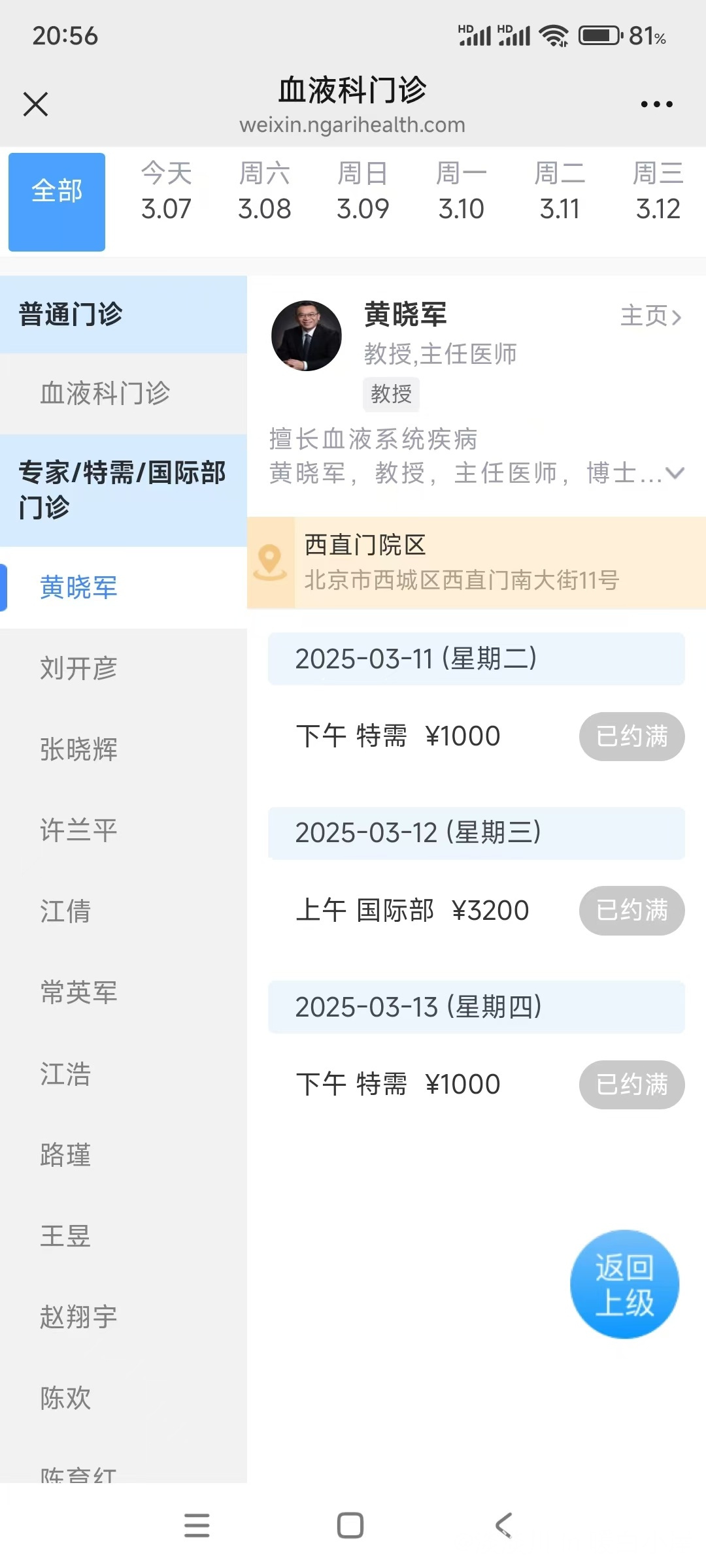Tap 已约满 for 国际部 ¥3200 slot
This screenshot has height=1568, width=706.
(631, 910)
